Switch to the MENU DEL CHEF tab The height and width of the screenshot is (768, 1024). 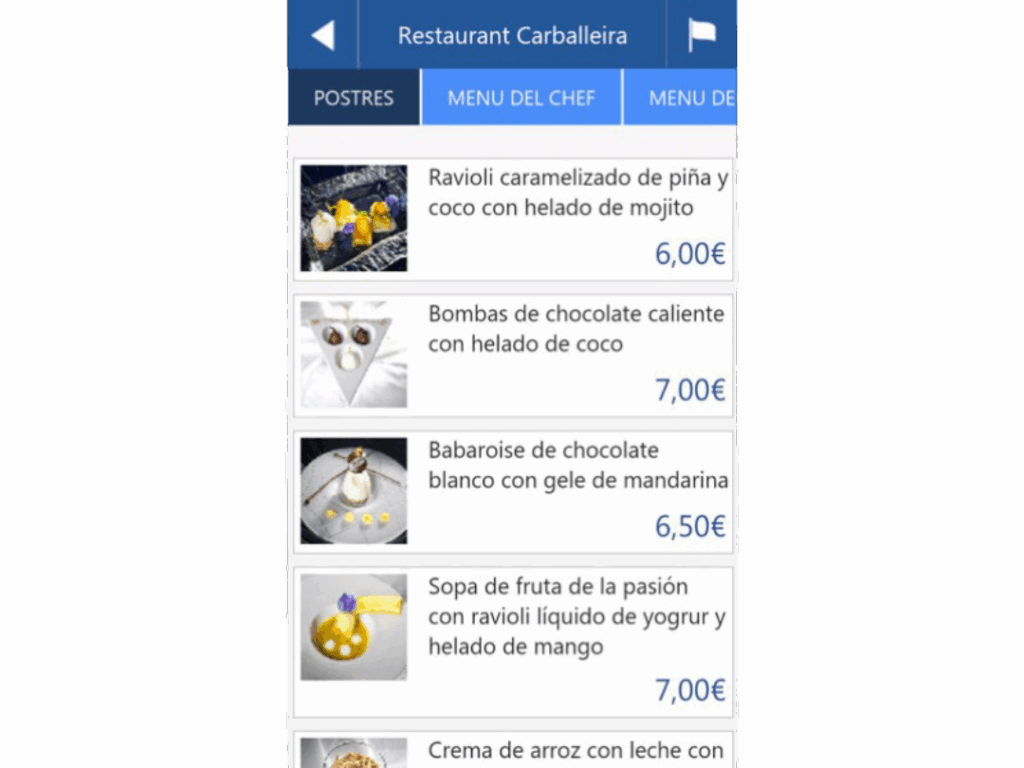click(x=521, y=98)
